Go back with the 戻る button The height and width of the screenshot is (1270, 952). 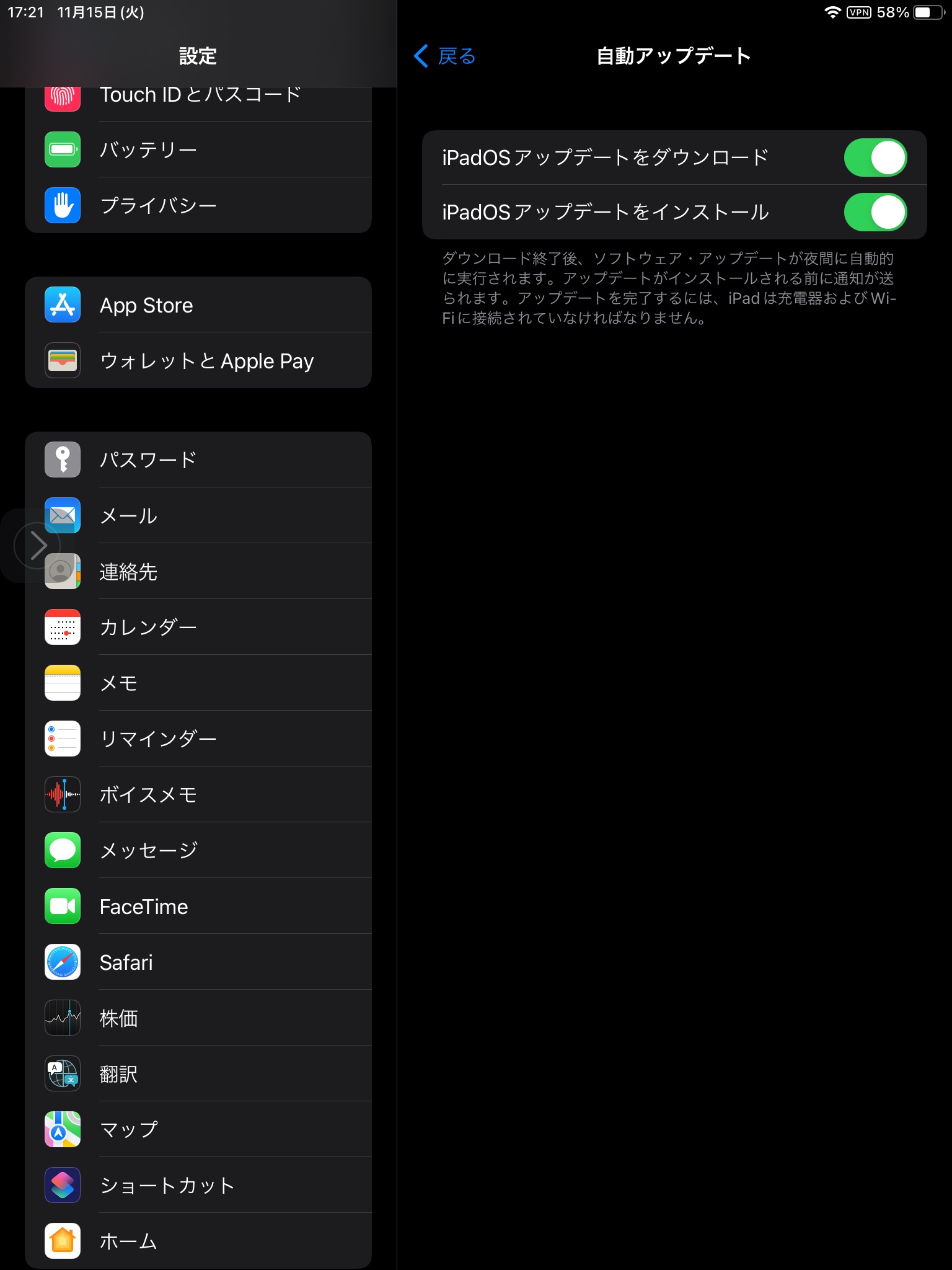tap(445, 56)
